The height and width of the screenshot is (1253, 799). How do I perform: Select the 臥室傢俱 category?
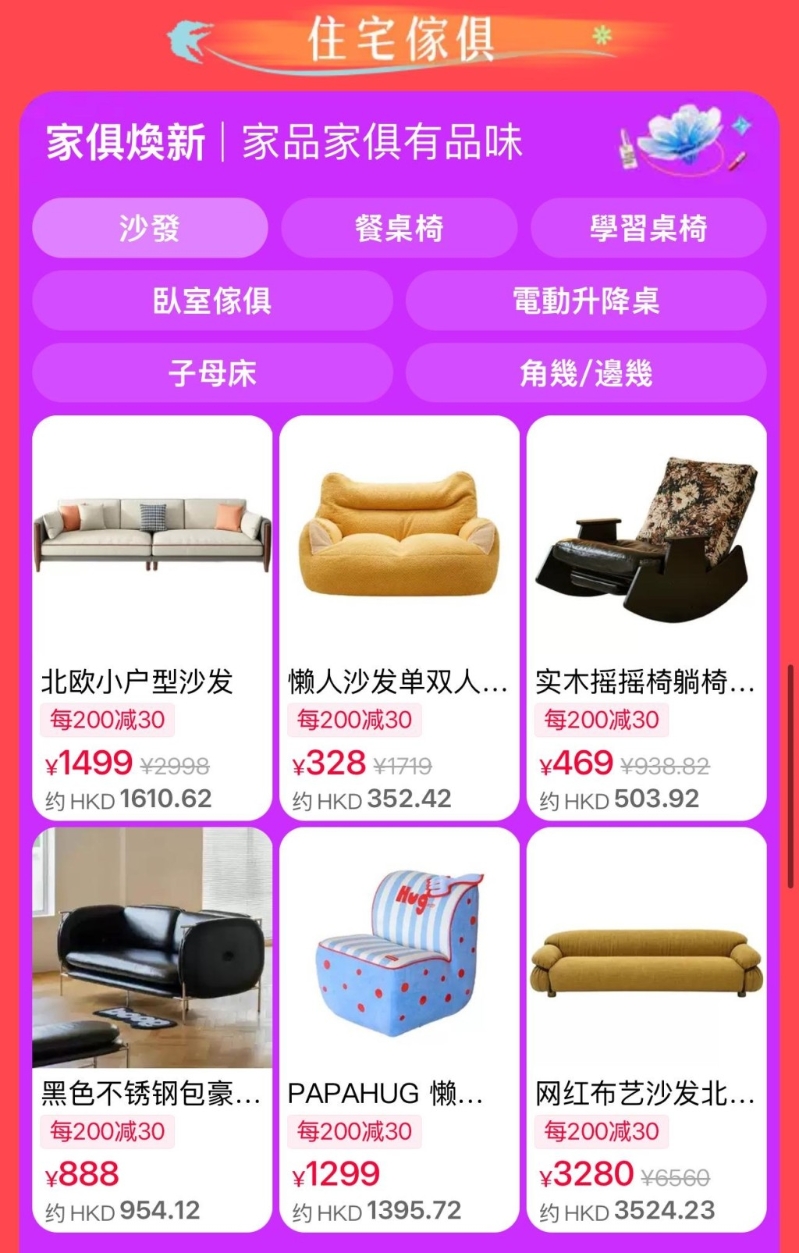[213, 302]
